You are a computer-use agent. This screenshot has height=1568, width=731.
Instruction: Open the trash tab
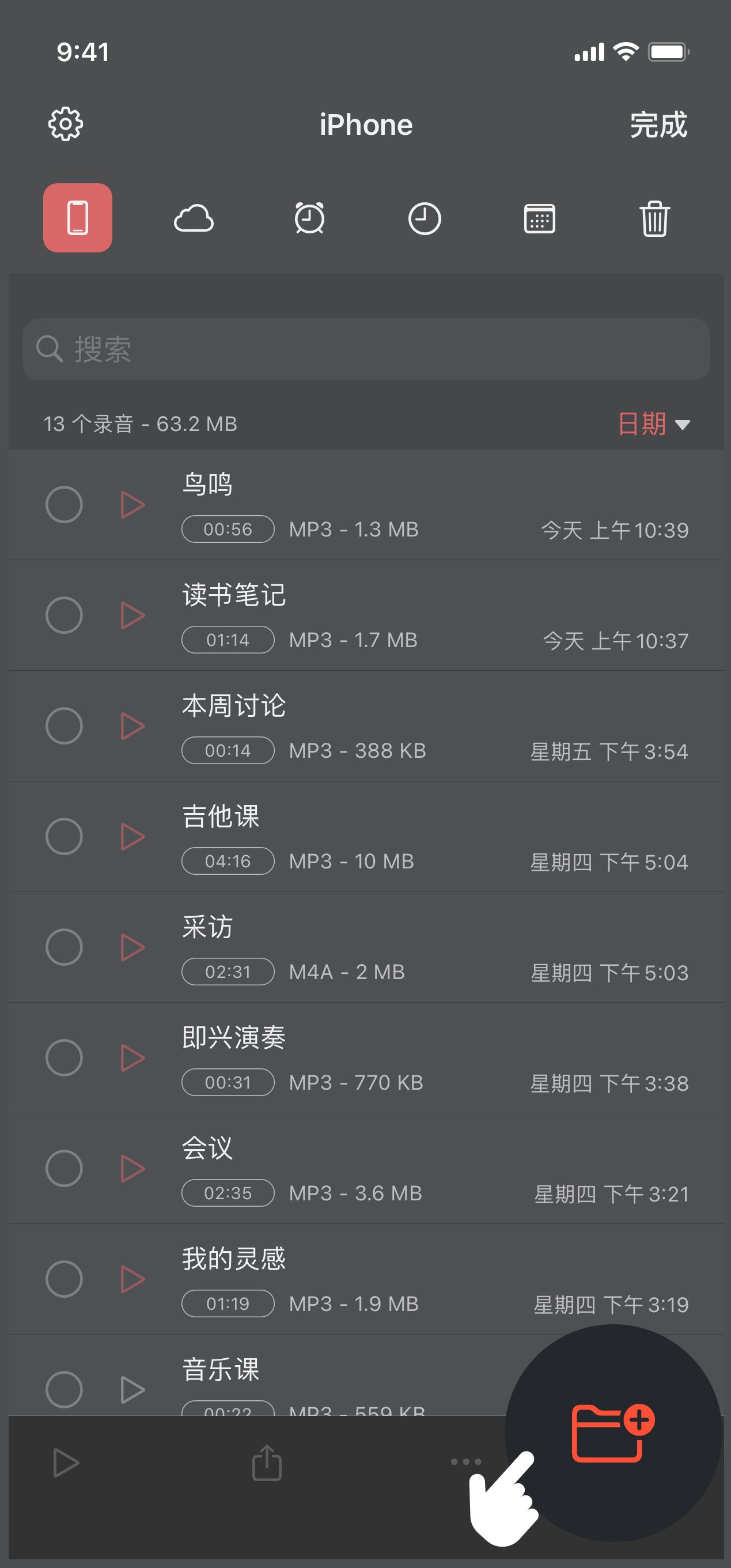[654, 218]
